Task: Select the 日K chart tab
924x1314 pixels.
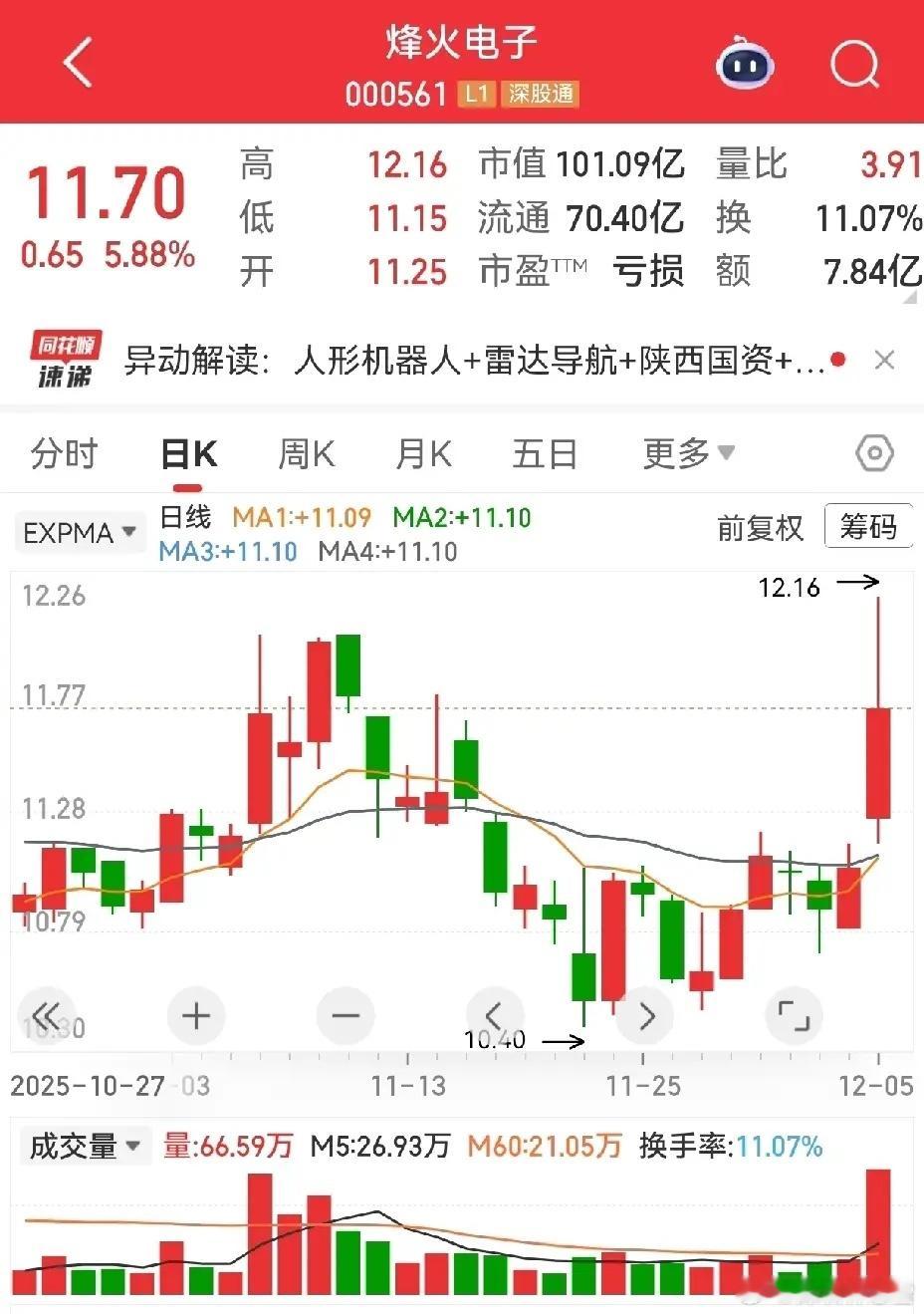Action: [189, 454]
